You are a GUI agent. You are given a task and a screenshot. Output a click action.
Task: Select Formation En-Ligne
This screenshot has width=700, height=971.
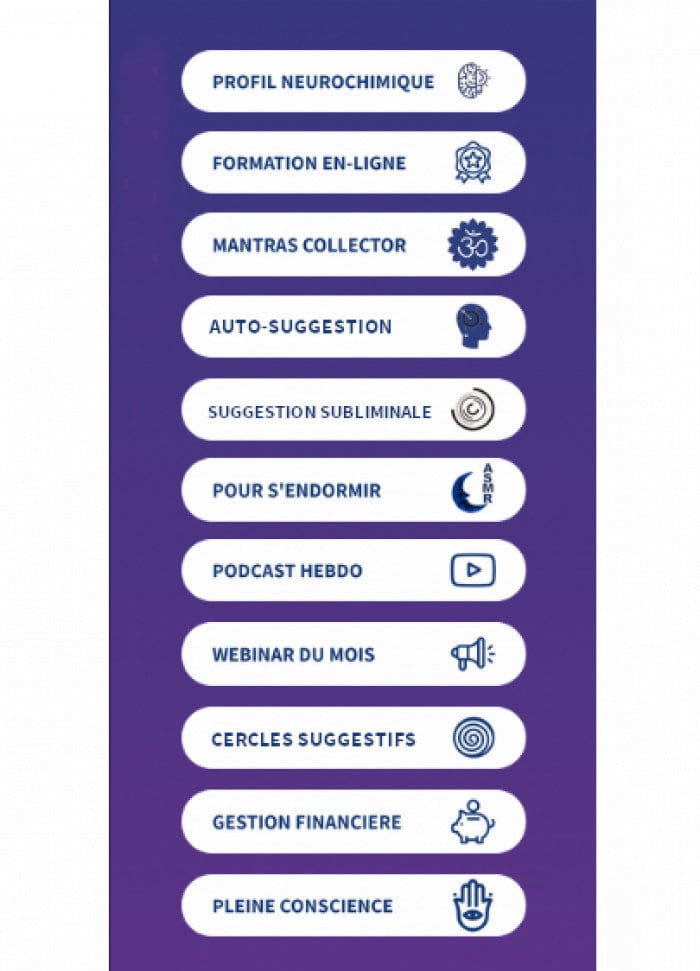[x=353, y=163]
